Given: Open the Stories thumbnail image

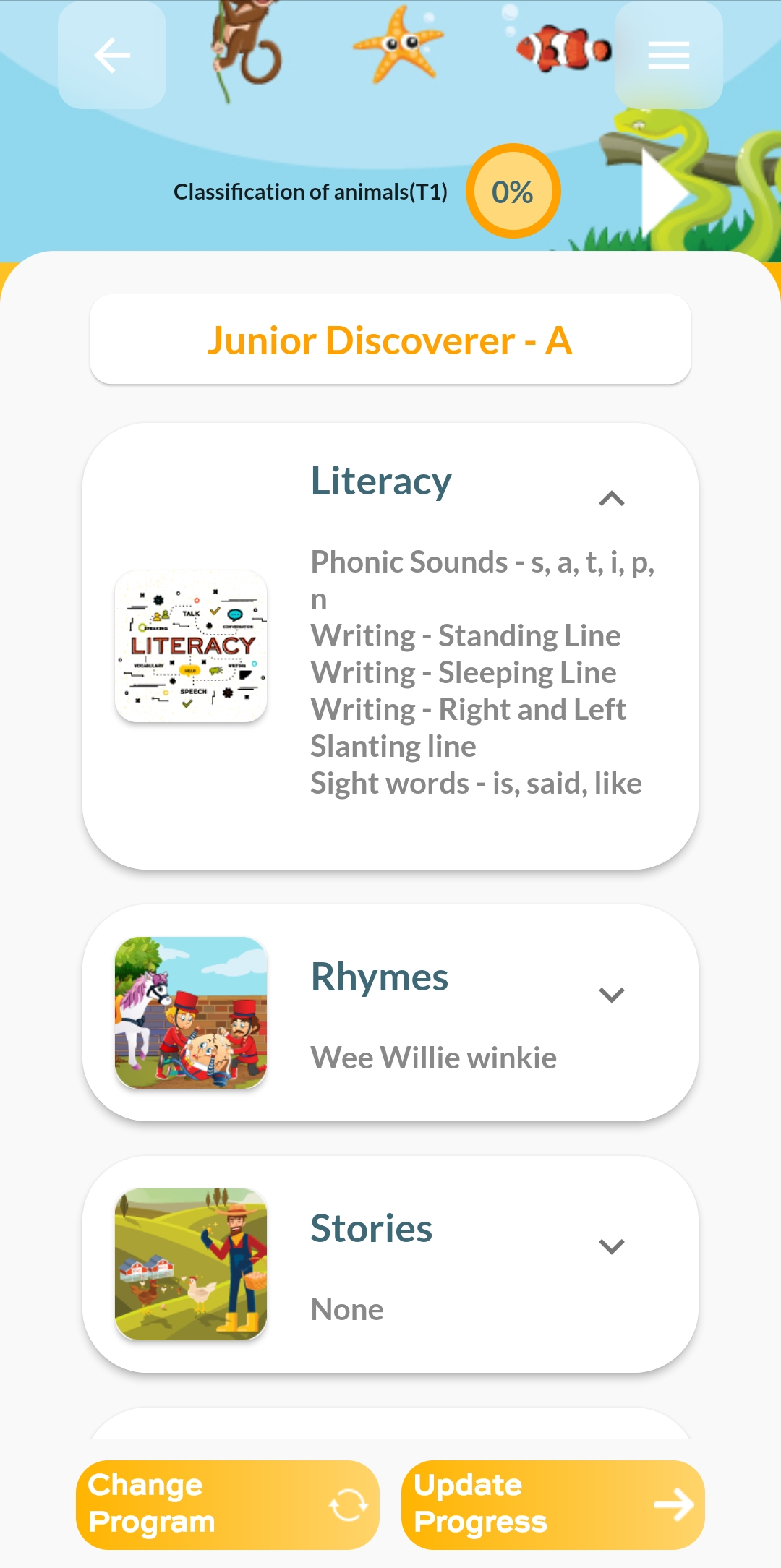Looking at the screenshot, I should [191, 1264].
